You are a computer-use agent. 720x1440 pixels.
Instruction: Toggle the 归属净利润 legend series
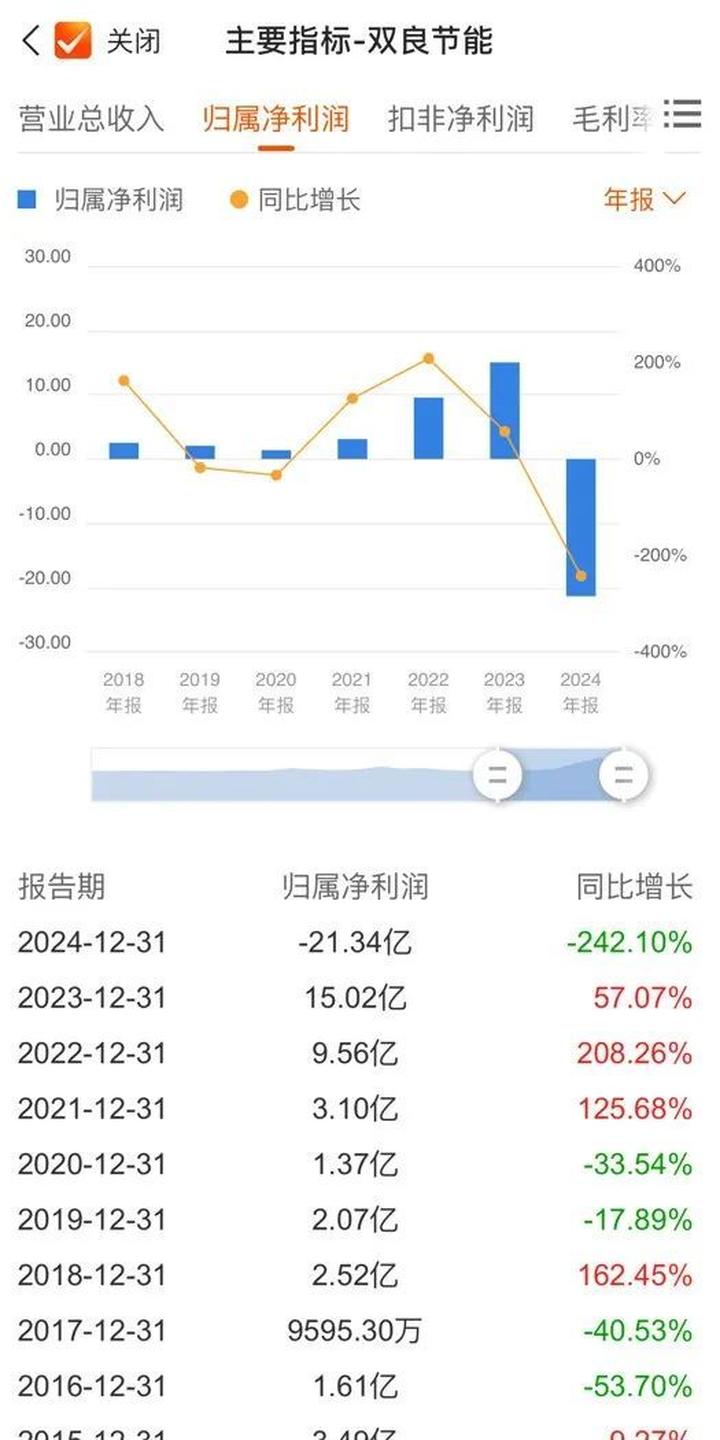point(100,200)
